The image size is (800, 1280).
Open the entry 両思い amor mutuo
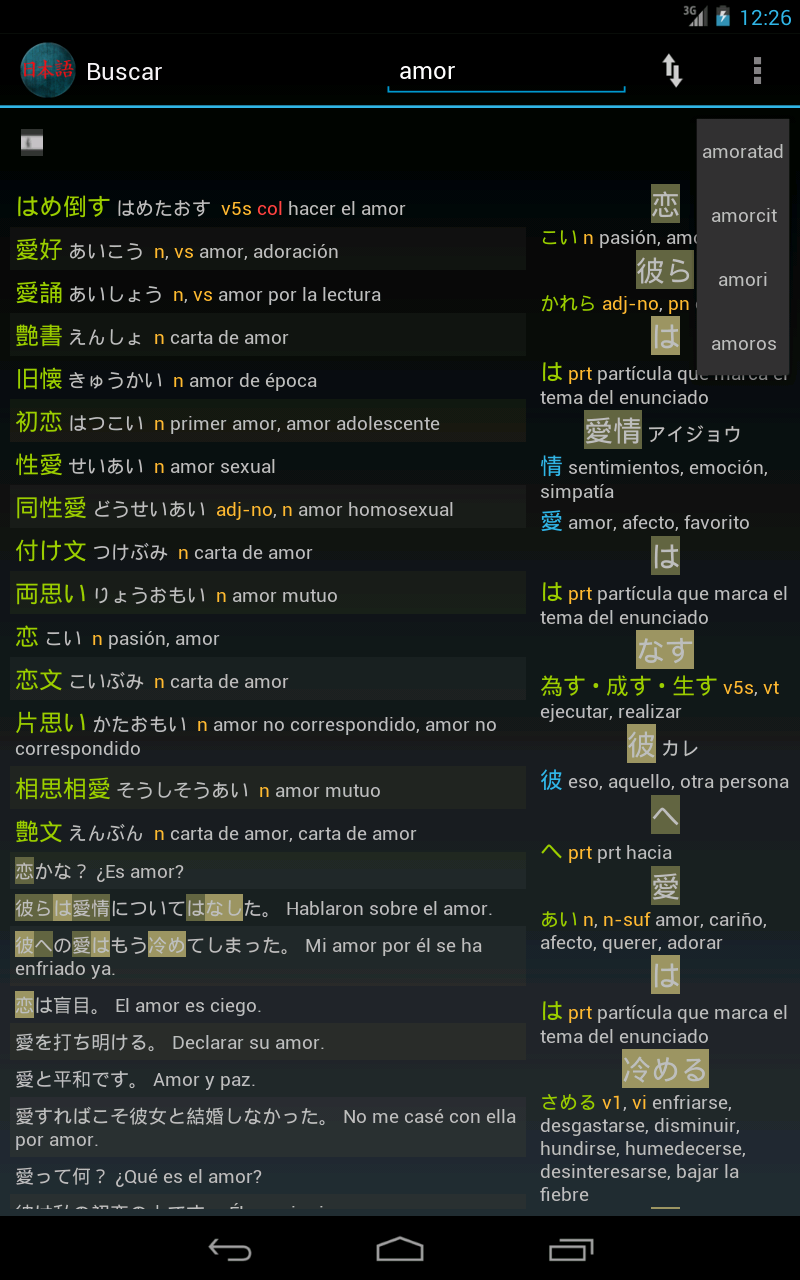tap(267, 594)
